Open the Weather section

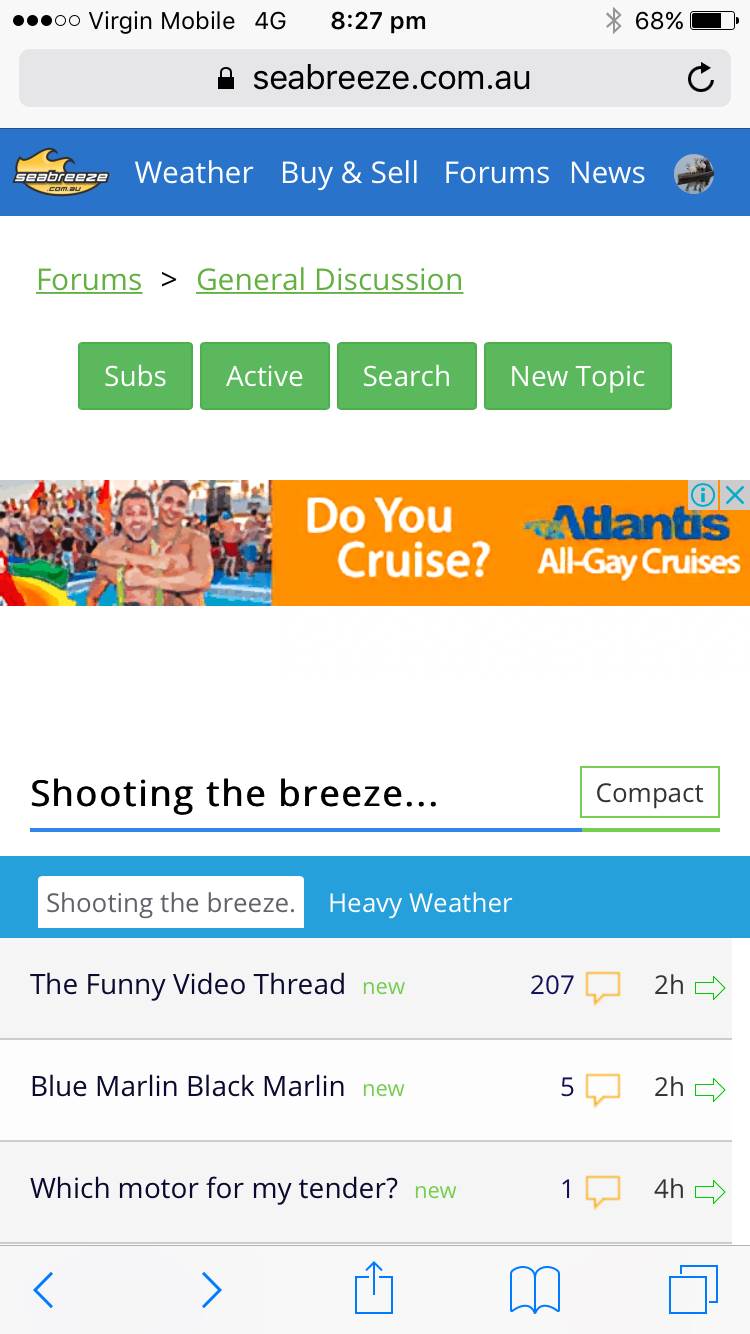point(194,173)
